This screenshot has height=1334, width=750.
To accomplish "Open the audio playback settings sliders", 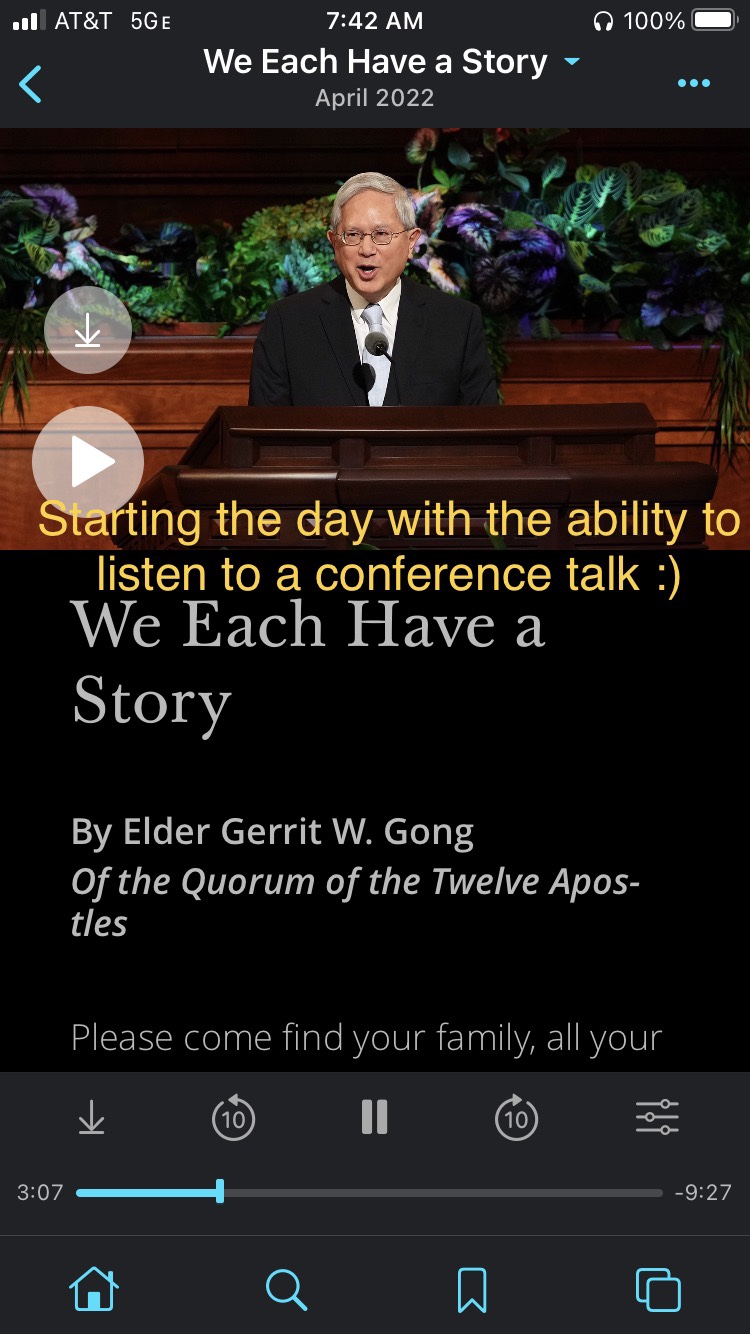I will [x=657, y=1116].
